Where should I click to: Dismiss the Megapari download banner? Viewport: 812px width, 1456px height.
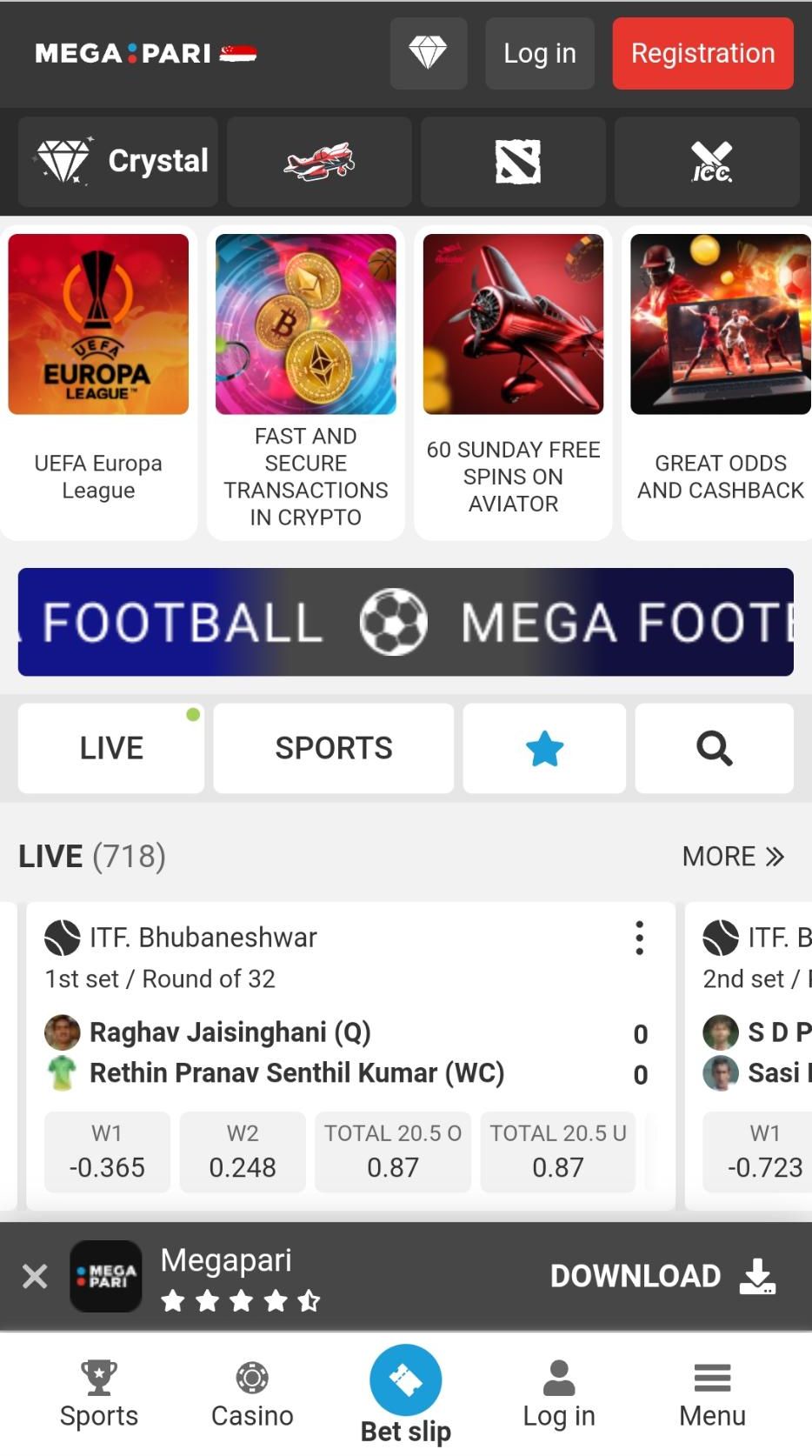[35, 1276]
